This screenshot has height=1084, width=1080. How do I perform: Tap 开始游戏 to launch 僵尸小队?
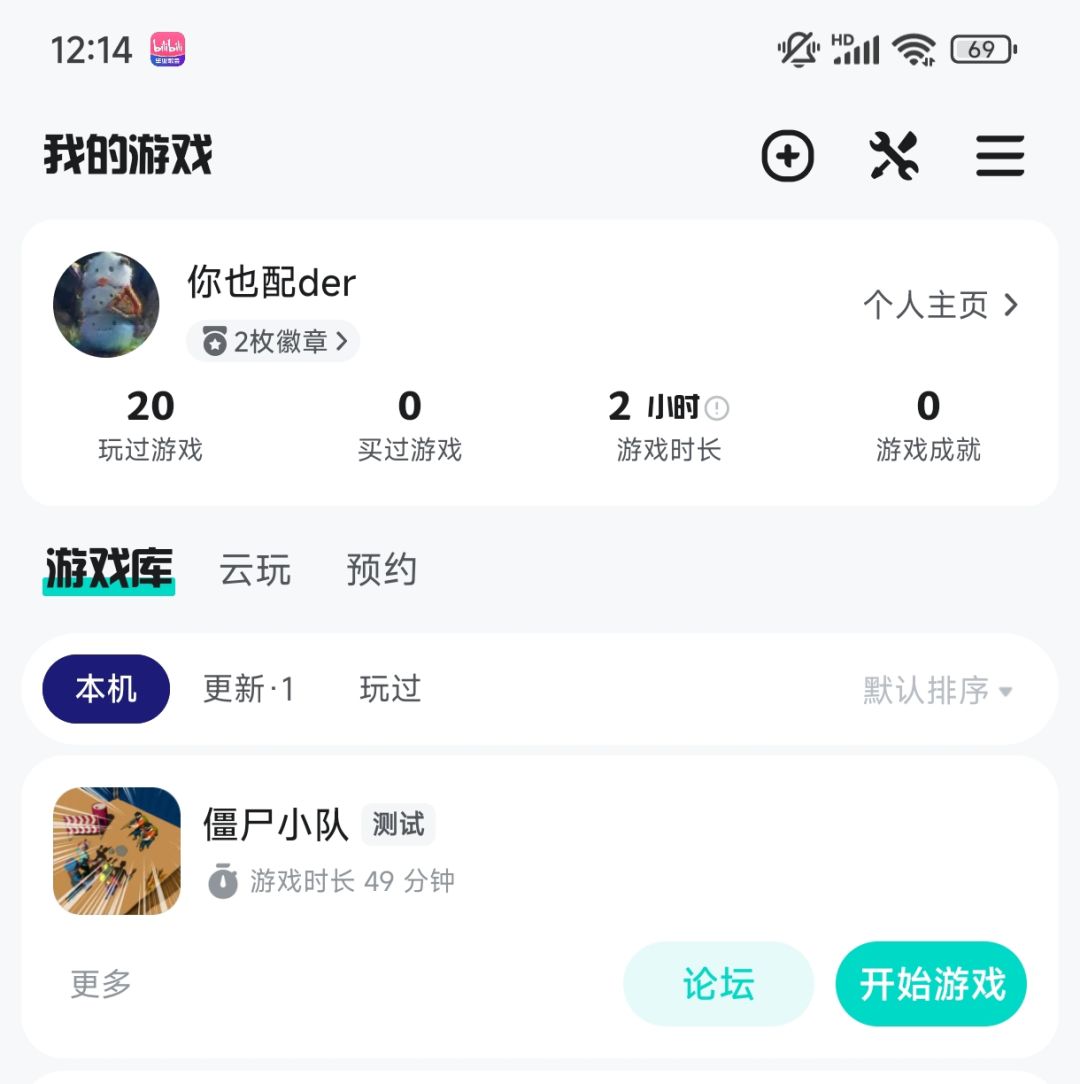pyautogui.click(x=931, y=984)
